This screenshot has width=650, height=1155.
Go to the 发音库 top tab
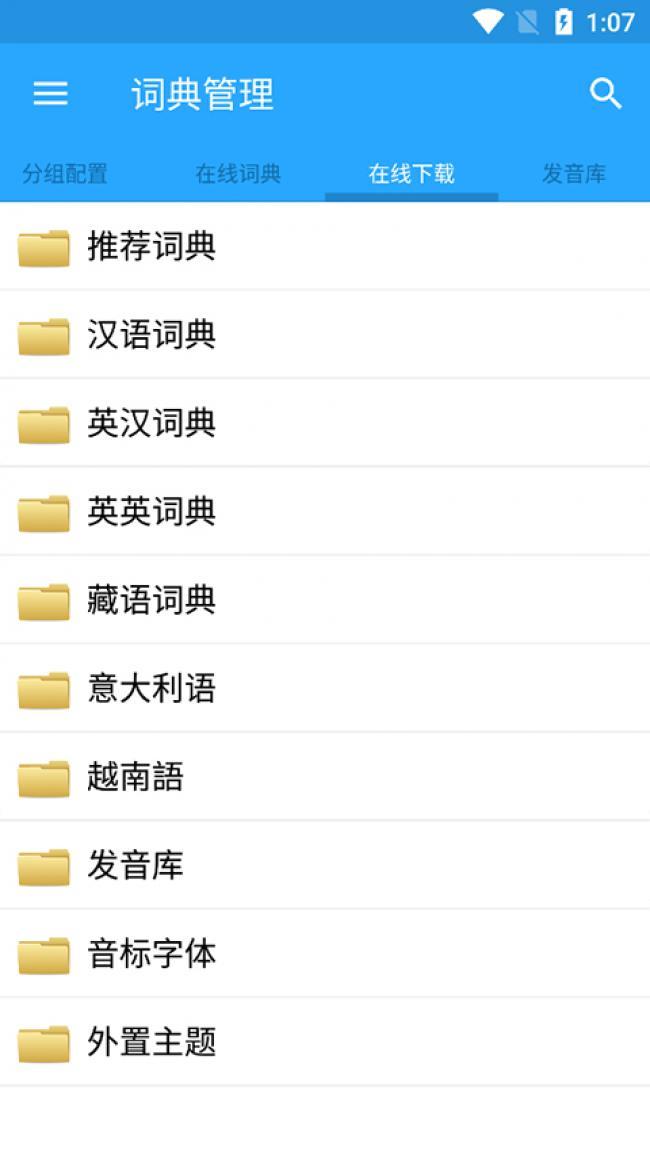click(x=574, y=174)
